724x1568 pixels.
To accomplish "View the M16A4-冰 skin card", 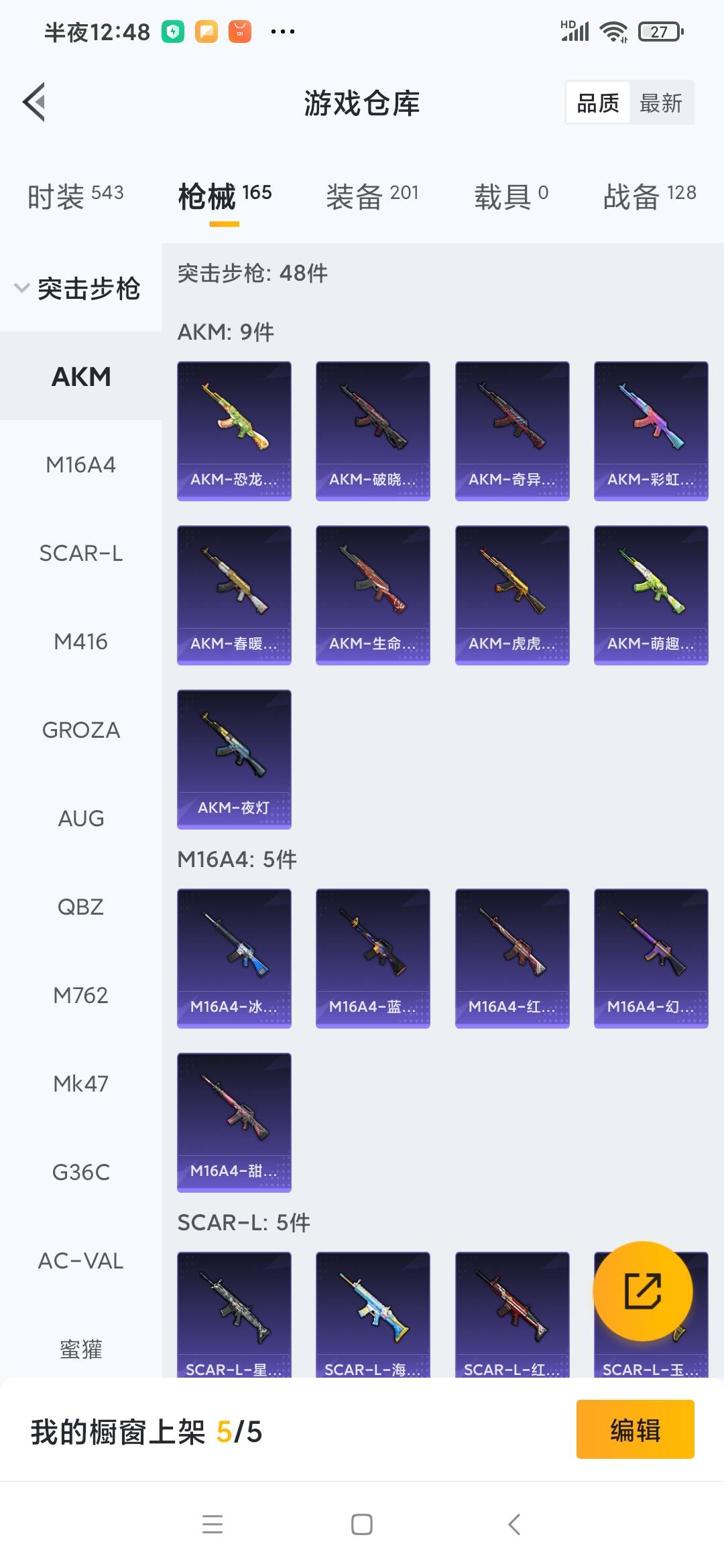I will pos(234,958).
